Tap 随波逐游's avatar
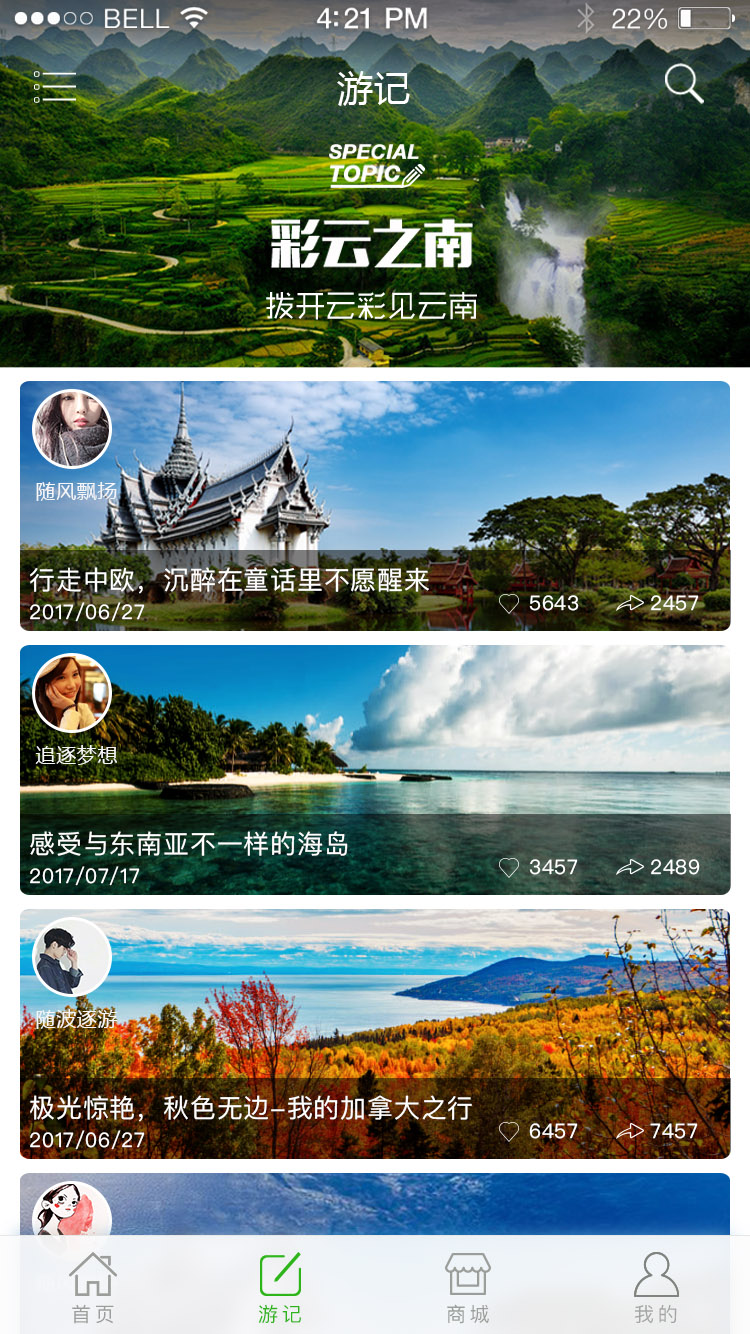750x1334 pixels. coord(72,957)
